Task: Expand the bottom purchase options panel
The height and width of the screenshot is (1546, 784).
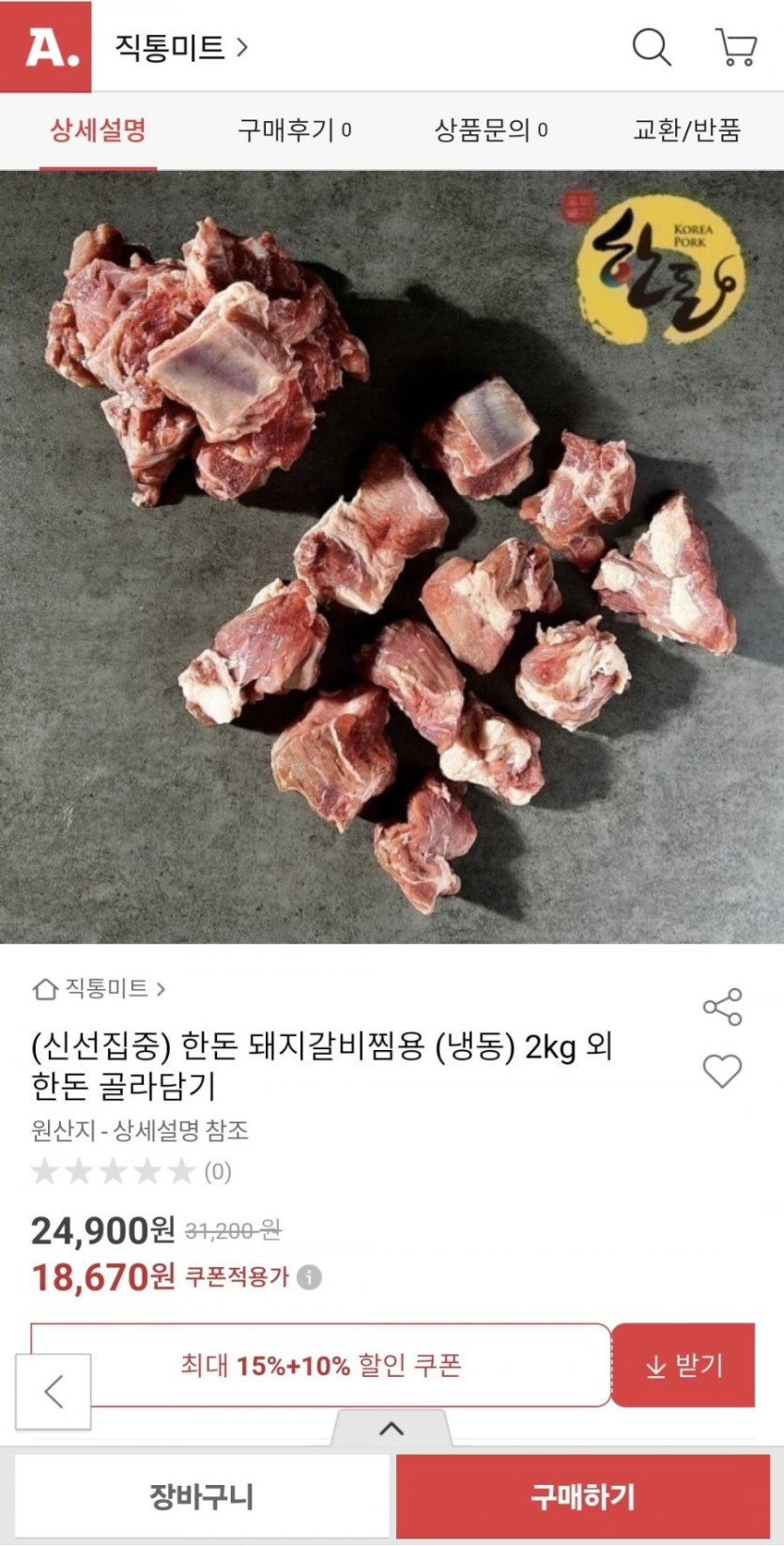Action: pos(392,1429)
